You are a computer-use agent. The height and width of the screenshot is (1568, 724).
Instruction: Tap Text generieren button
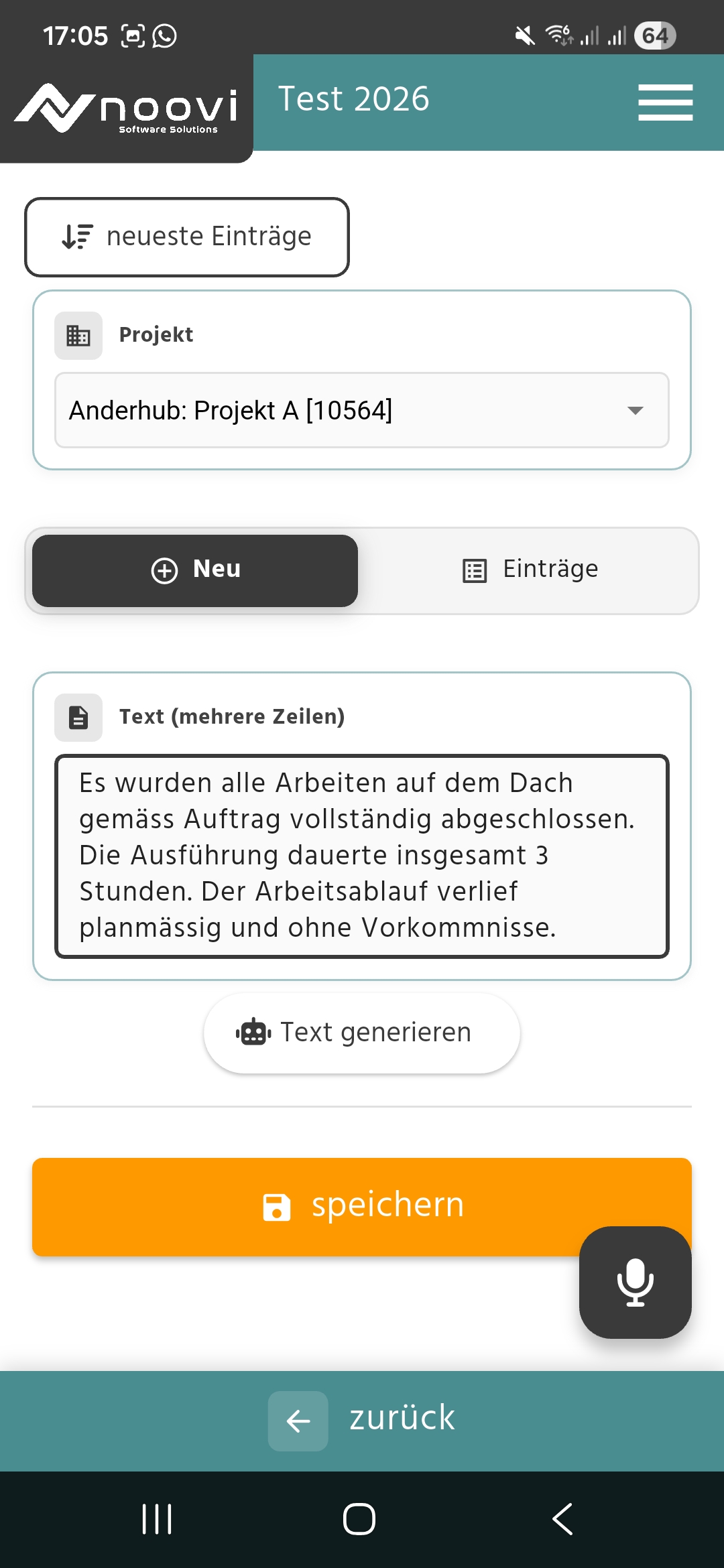(362, 1033)
